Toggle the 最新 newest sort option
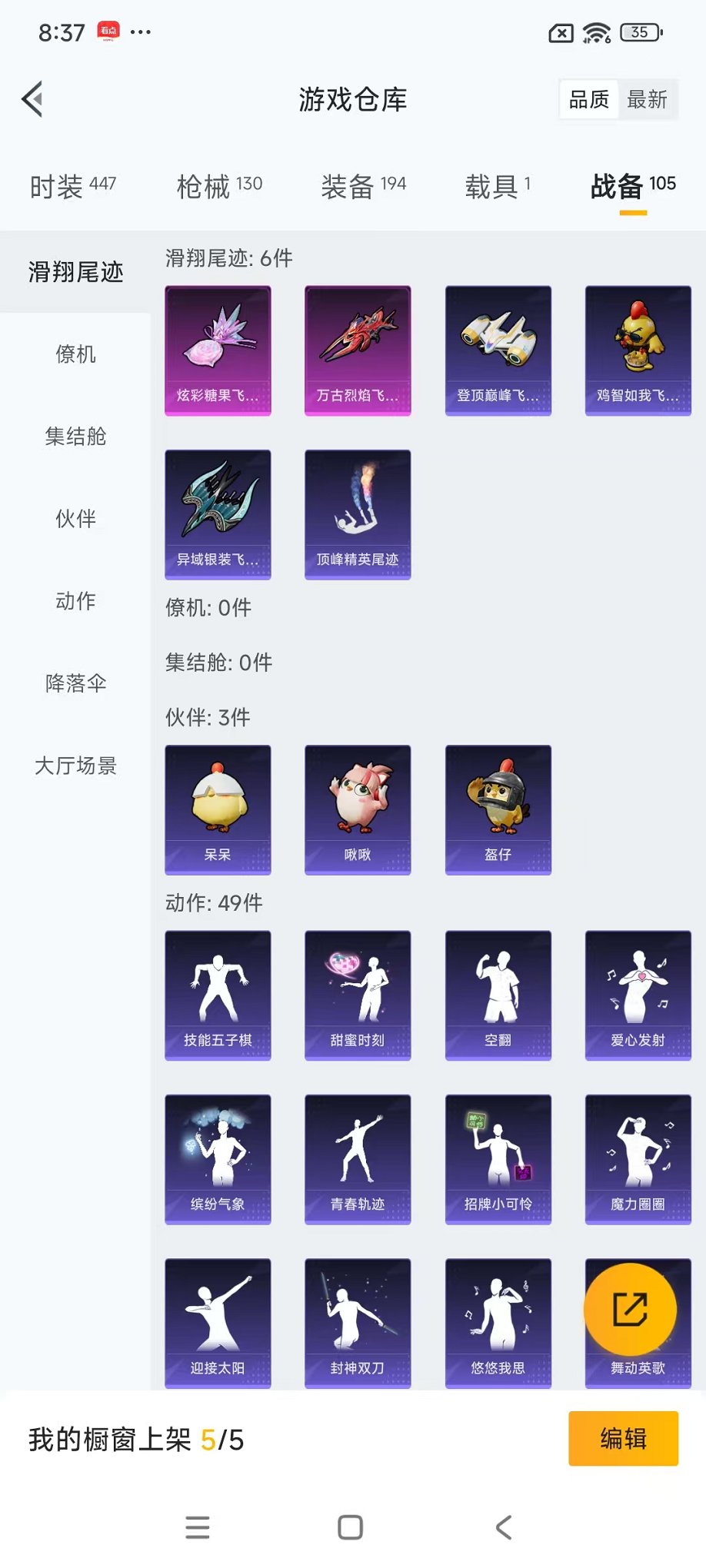Image resolution: width=706 pixels, height=1568 pixels. tap(648, 98)
